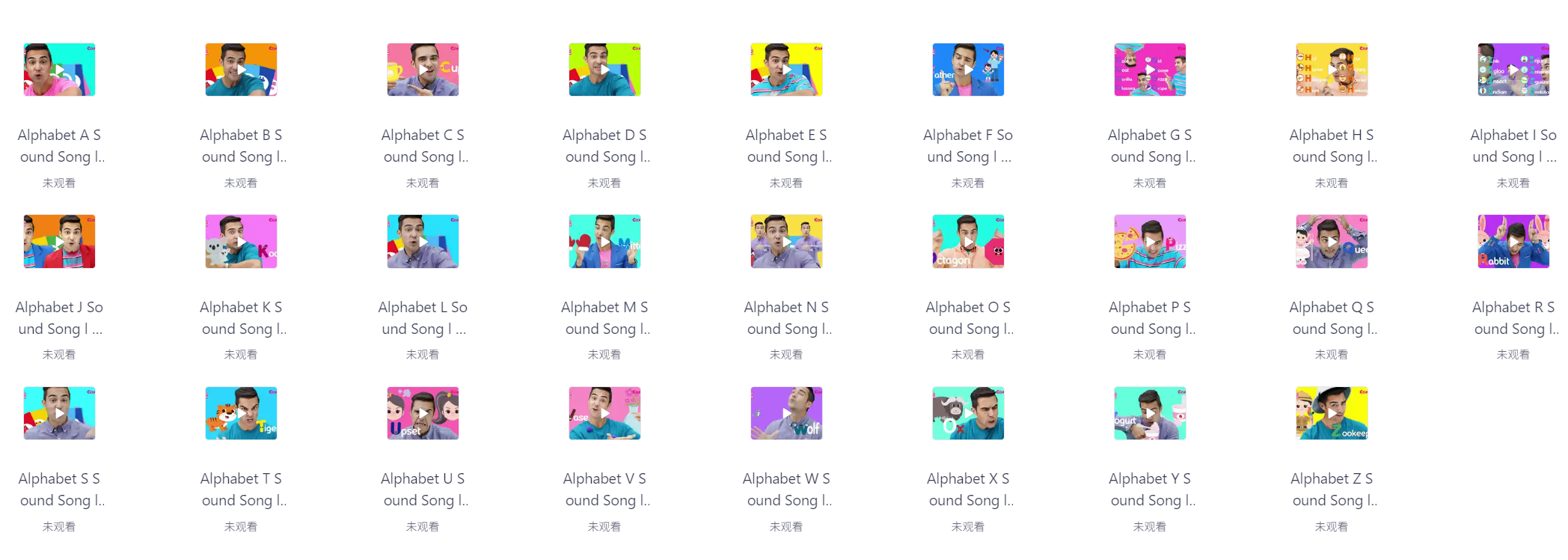Open the Alphabet F Sound Song video
This screenshot has height=560, width=1568.
[x=968, y=70]
